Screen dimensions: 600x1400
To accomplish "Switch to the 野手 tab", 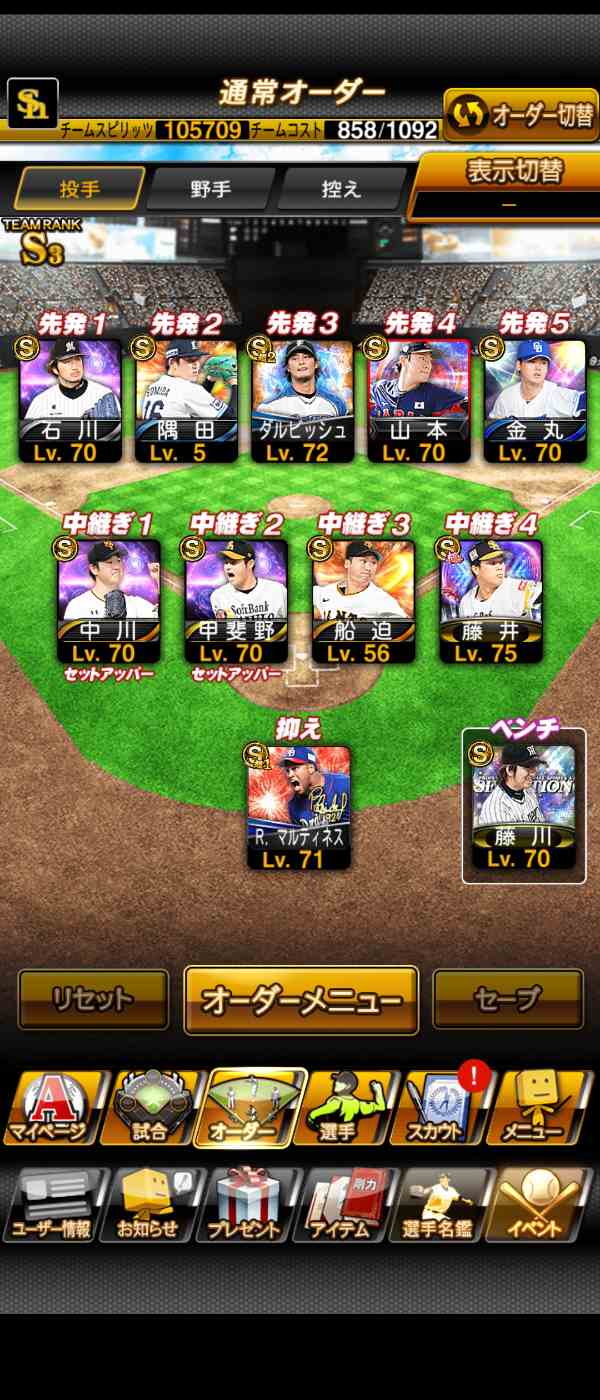I will 210,188.
